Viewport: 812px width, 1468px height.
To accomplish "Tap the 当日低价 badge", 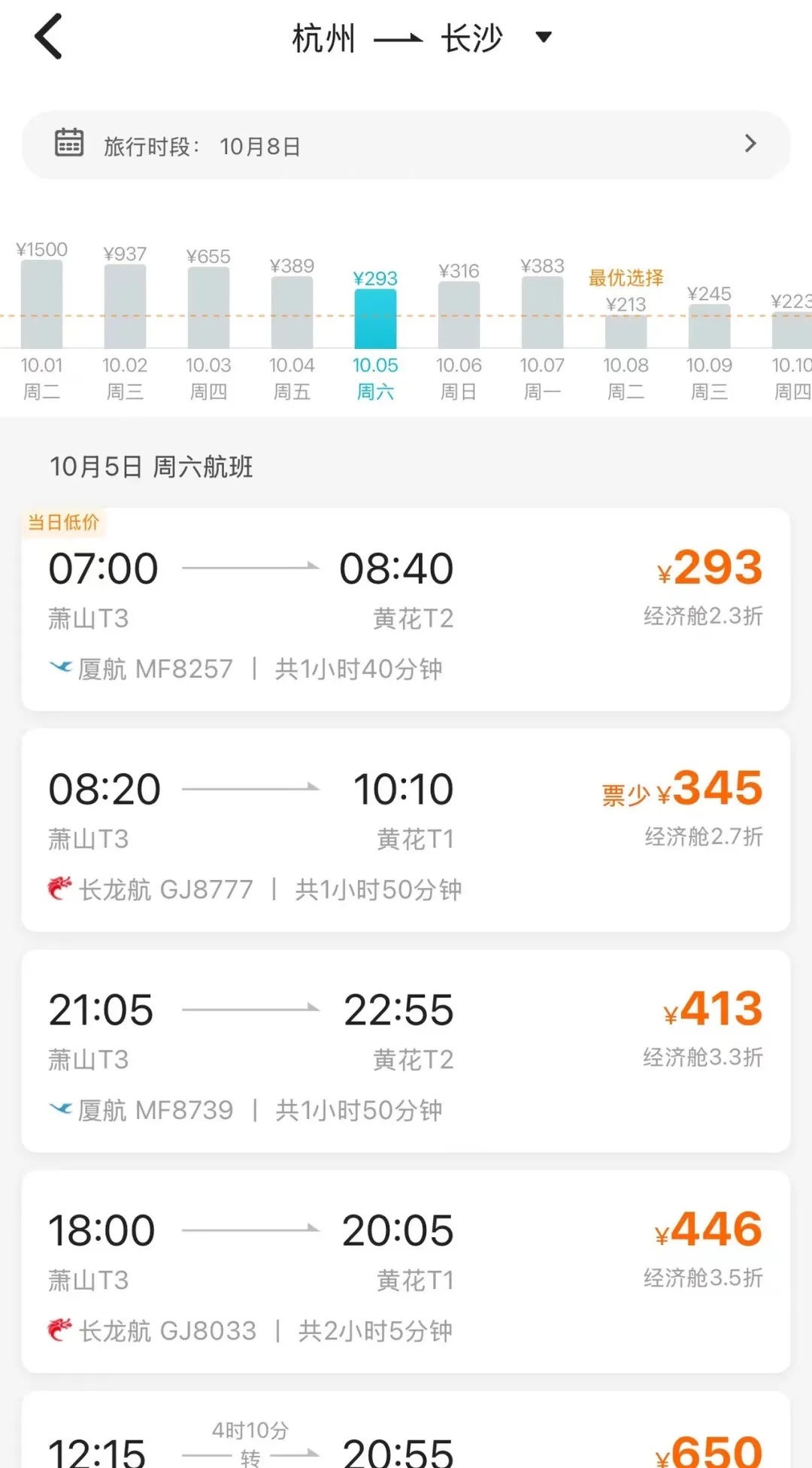I will click(x=65, y=522).
